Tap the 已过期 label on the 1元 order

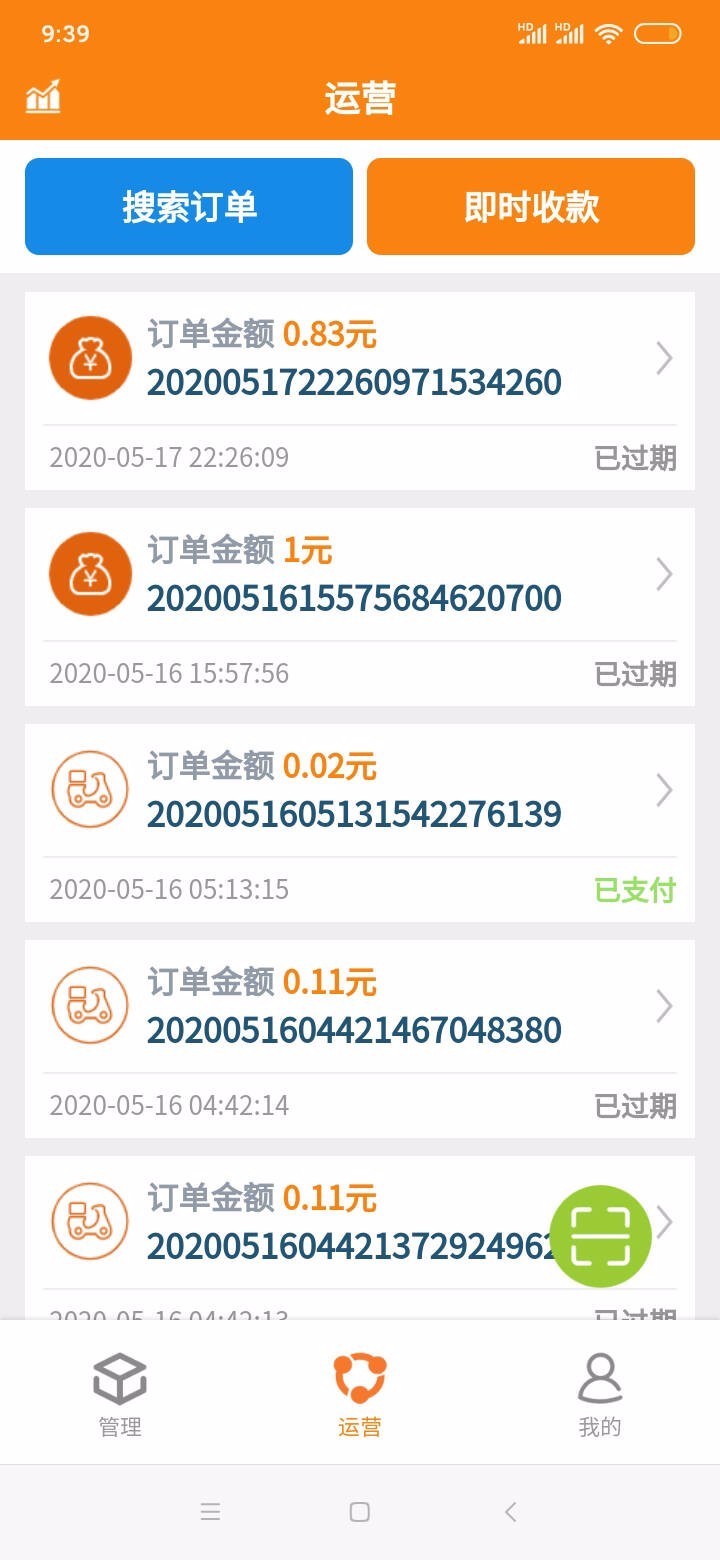coord(634,674)
